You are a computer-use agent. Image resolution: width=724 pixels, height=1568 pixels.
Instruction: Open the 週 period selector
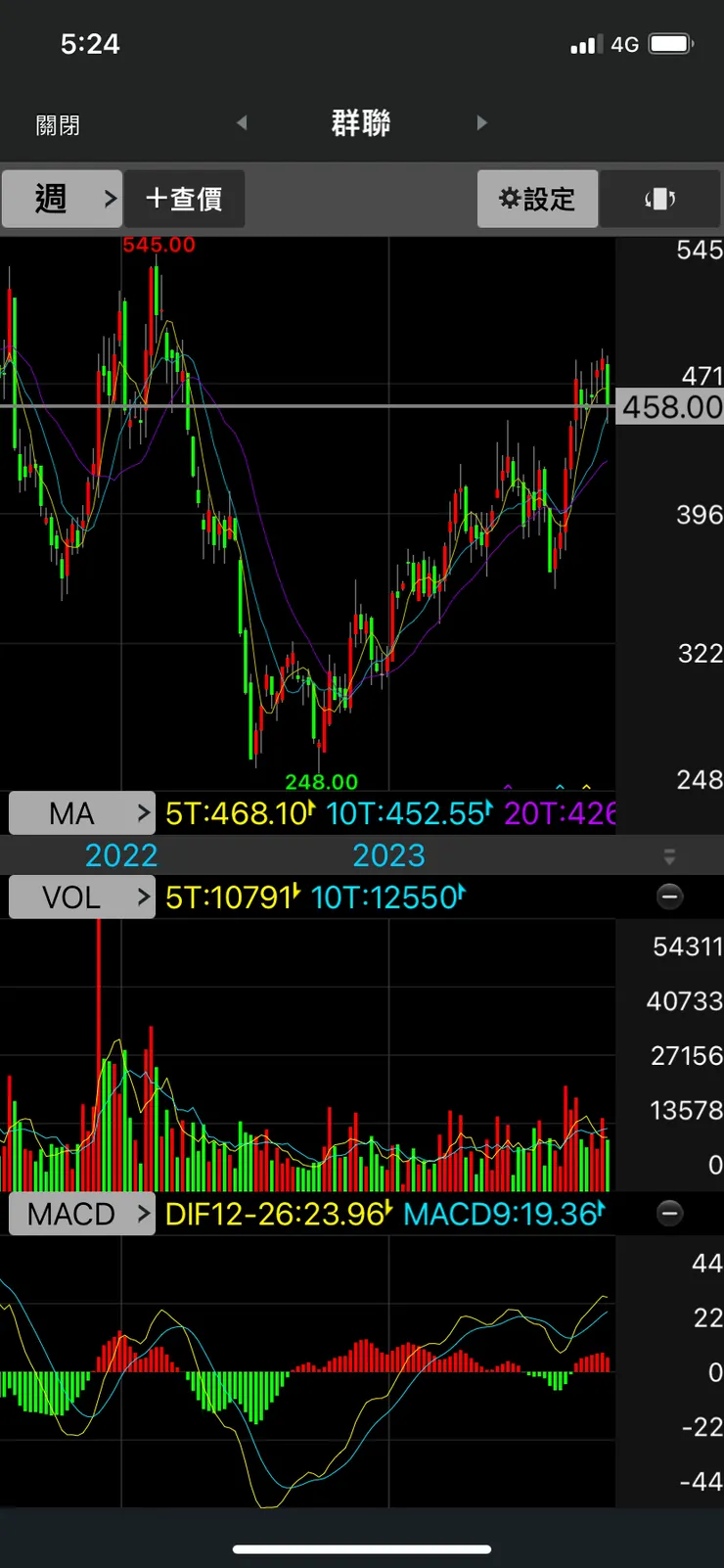(x=63, y=199)
